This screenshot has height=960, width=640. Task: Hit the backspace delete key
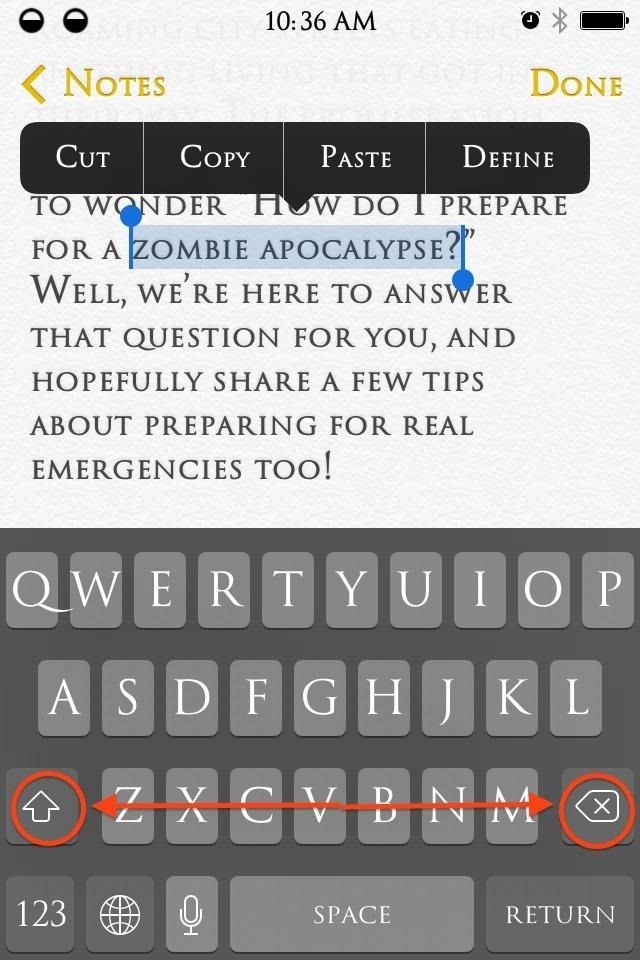pos(597,805)
